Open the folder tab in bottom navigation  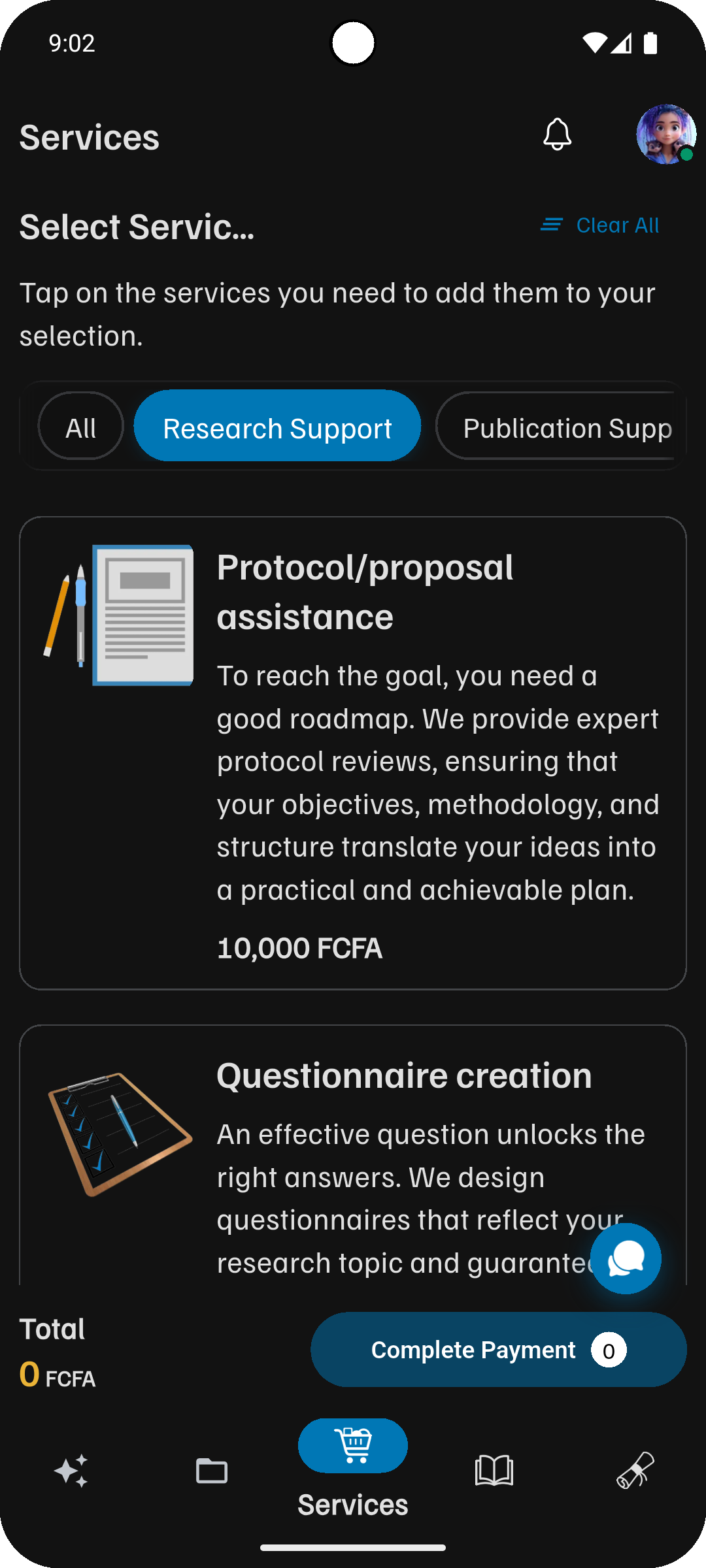tap(212, 1471)
